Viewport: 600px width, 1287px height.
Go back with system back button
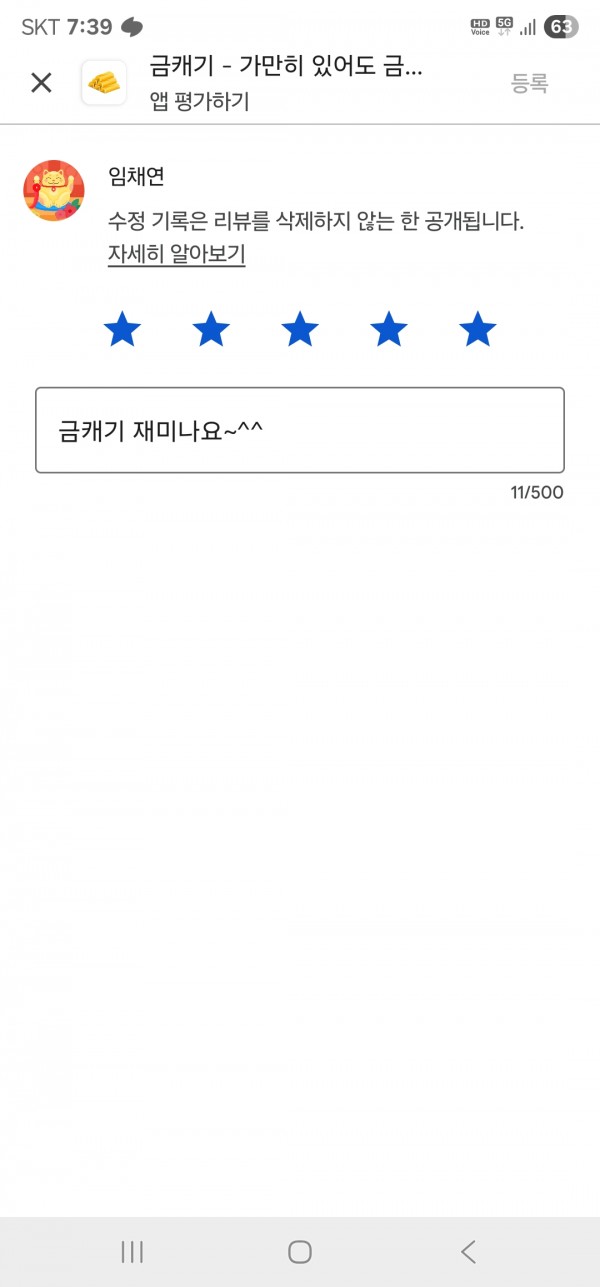pos(468,1251)
